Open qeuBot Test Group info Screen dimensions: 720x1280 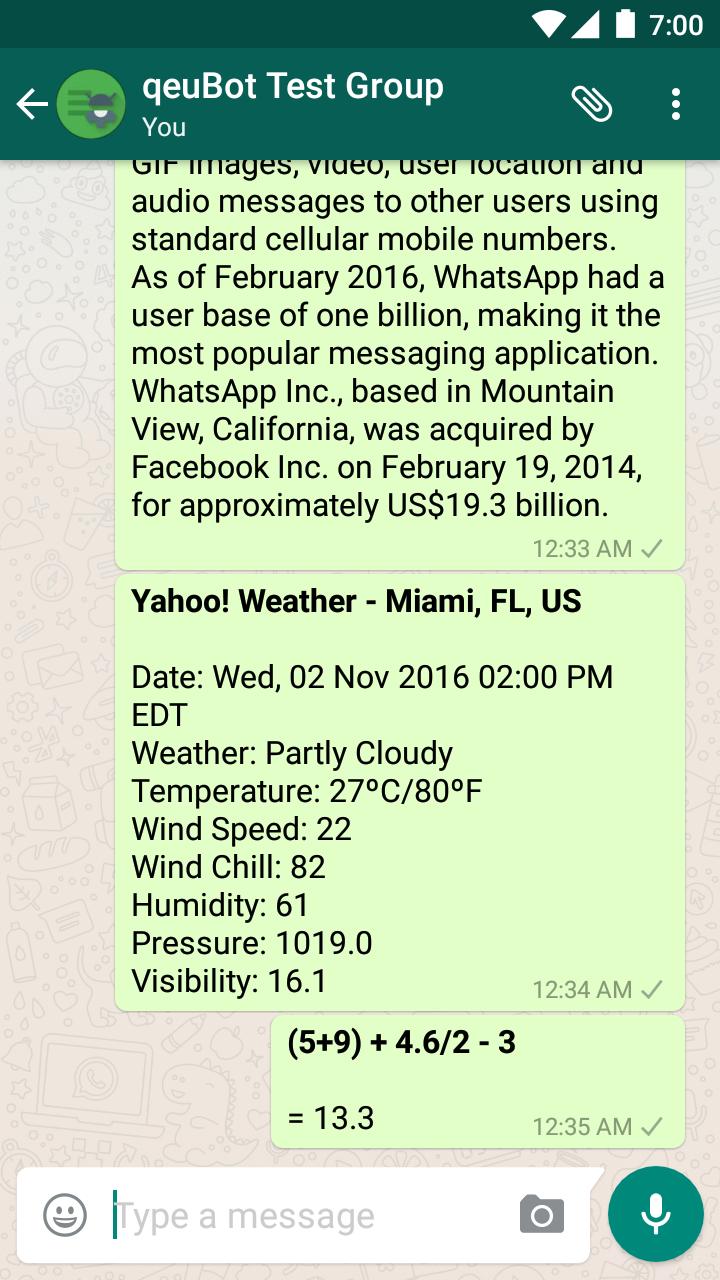pos(292,103)
